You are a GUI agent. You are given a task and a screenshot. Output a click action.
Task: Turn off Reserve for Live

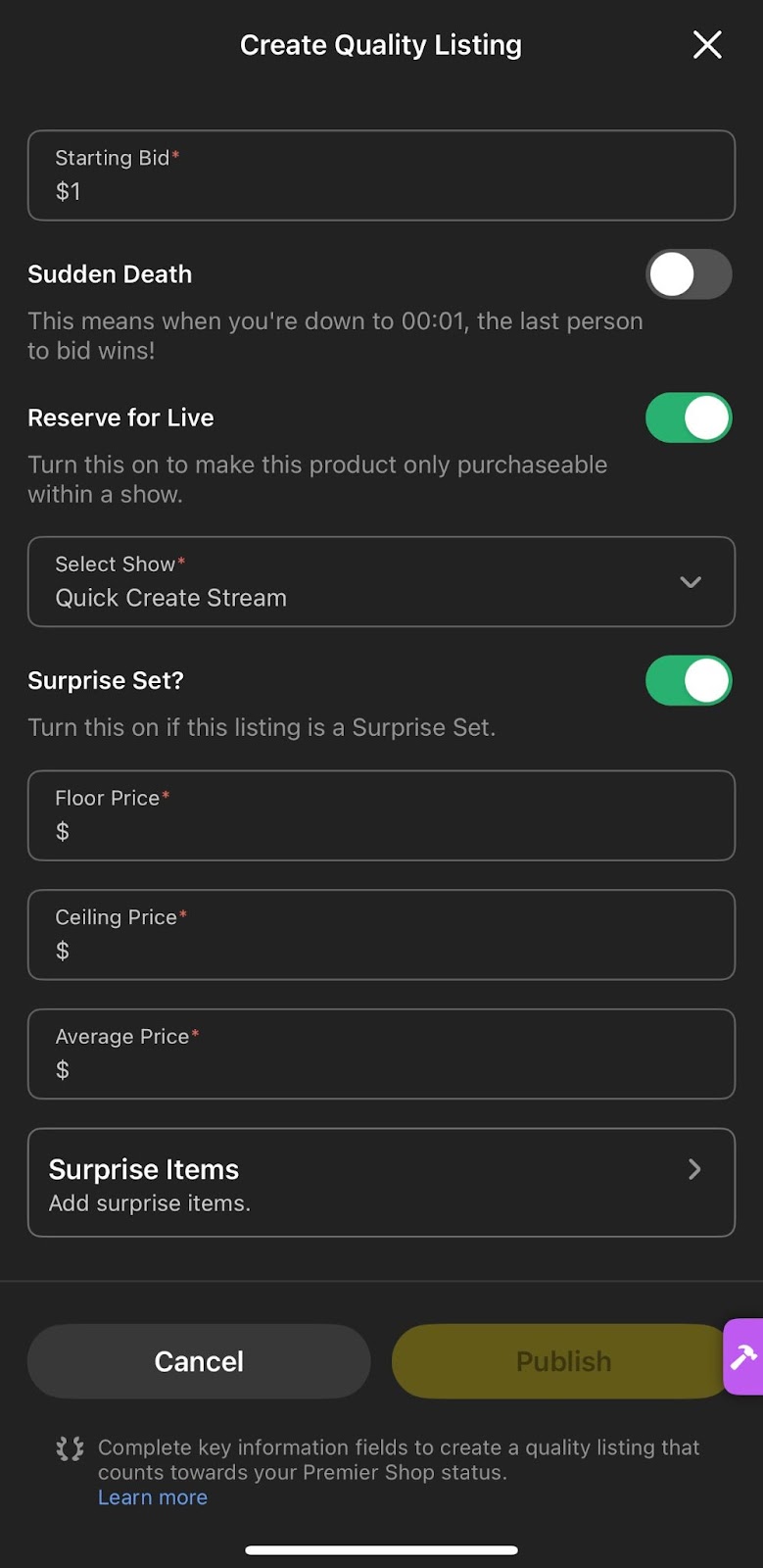click(x=689, y=417)
